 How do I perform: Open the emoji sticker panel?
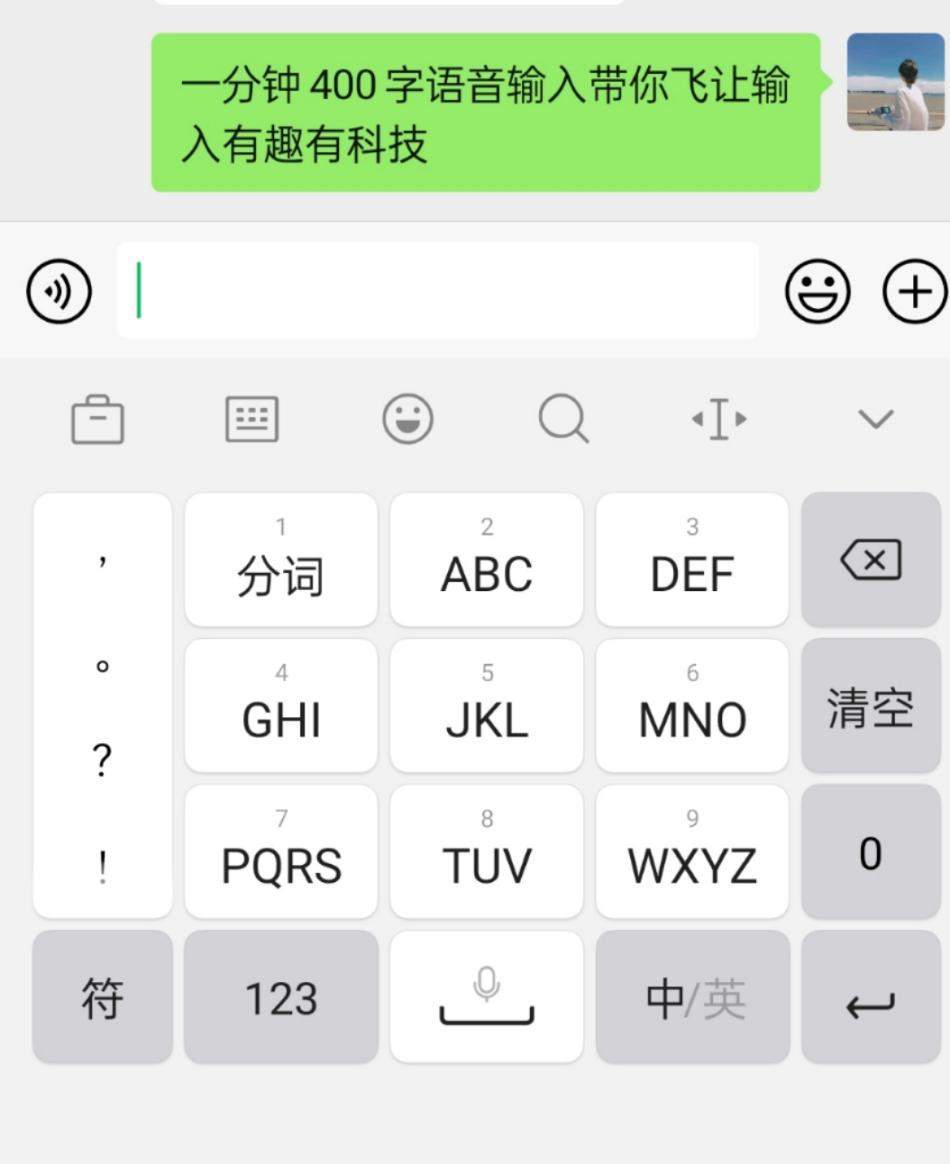click(818, 292)
